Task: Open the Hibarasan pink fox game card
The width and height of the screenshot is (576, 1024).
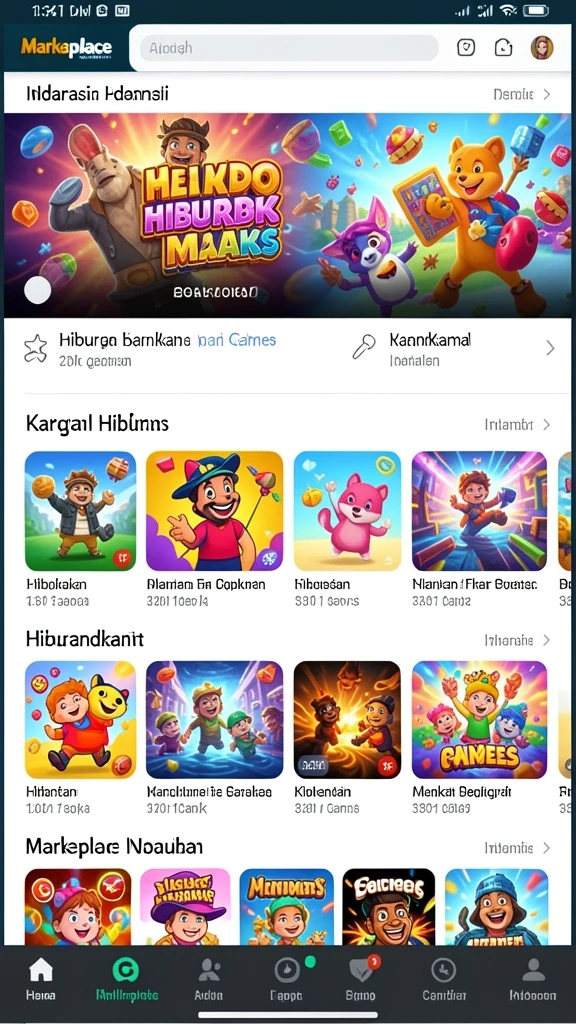Action: [x=347, y=528]
